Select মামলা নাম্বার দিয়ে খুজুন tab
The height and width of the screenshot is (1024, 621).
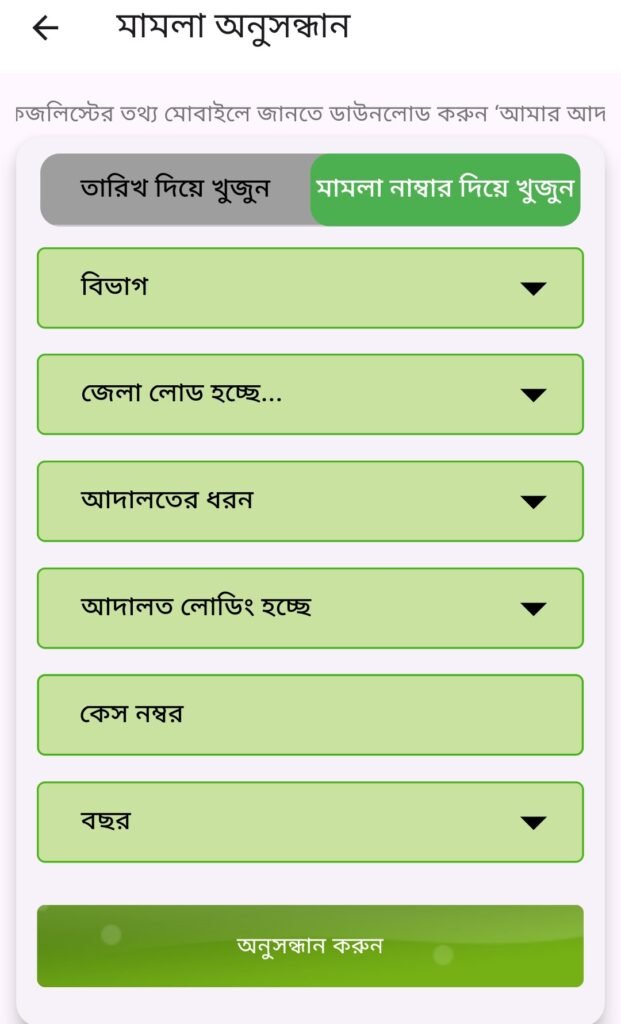(445, 189)
